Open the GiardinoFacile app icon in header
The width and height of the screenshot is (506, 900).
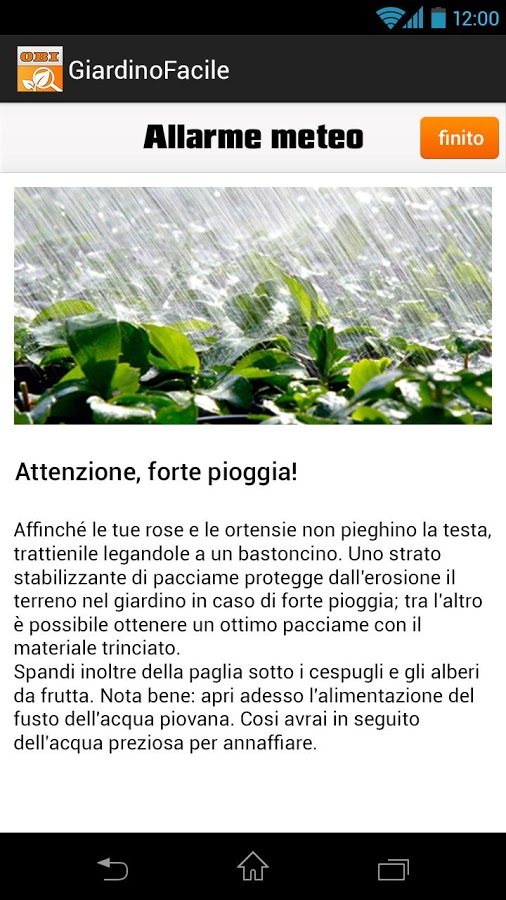pyautogui.click(x=40, y=69)
